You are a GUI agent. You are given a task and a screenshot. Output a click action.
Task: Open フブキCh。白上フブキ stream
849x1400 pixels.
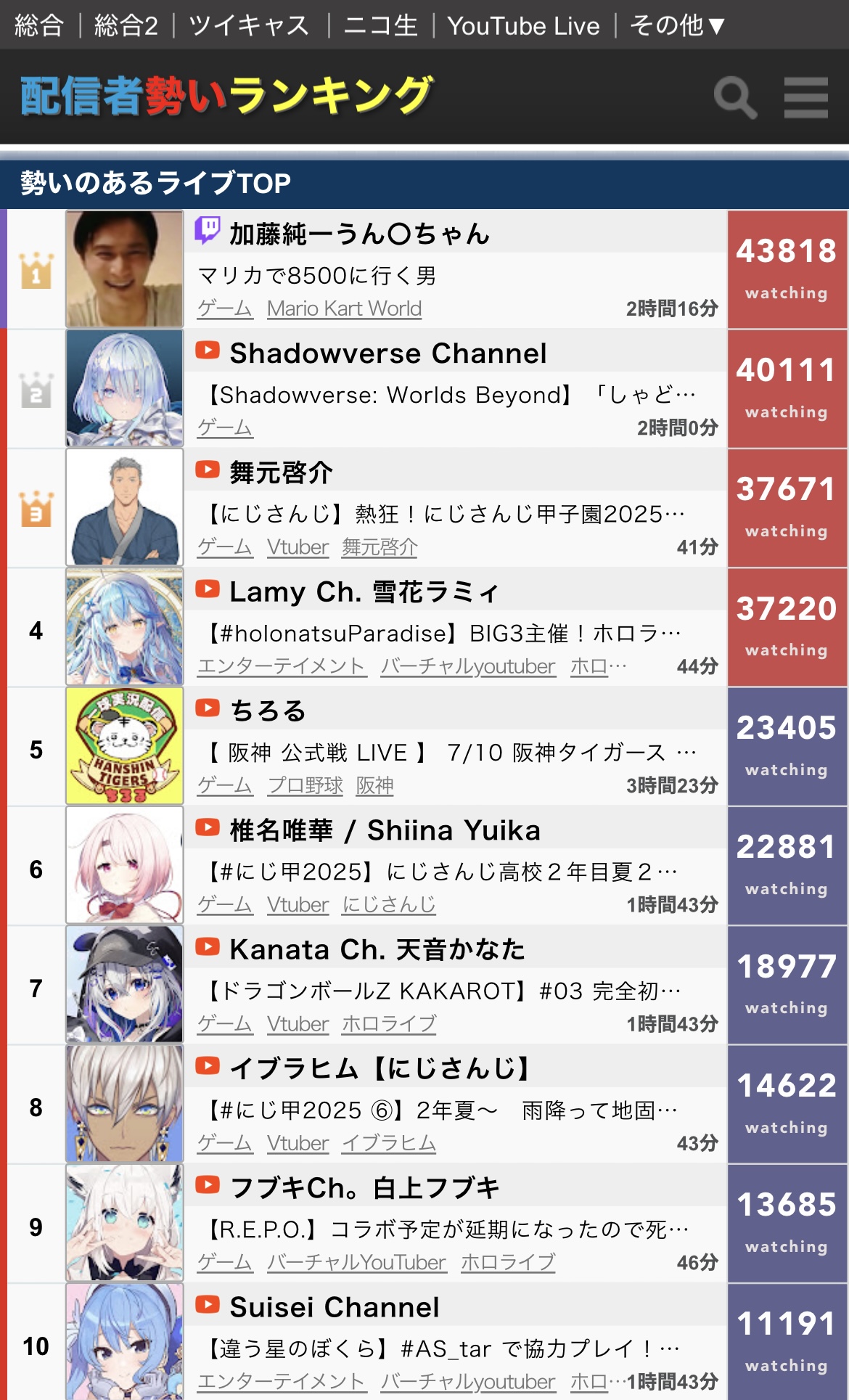(x=364, y=1188)
